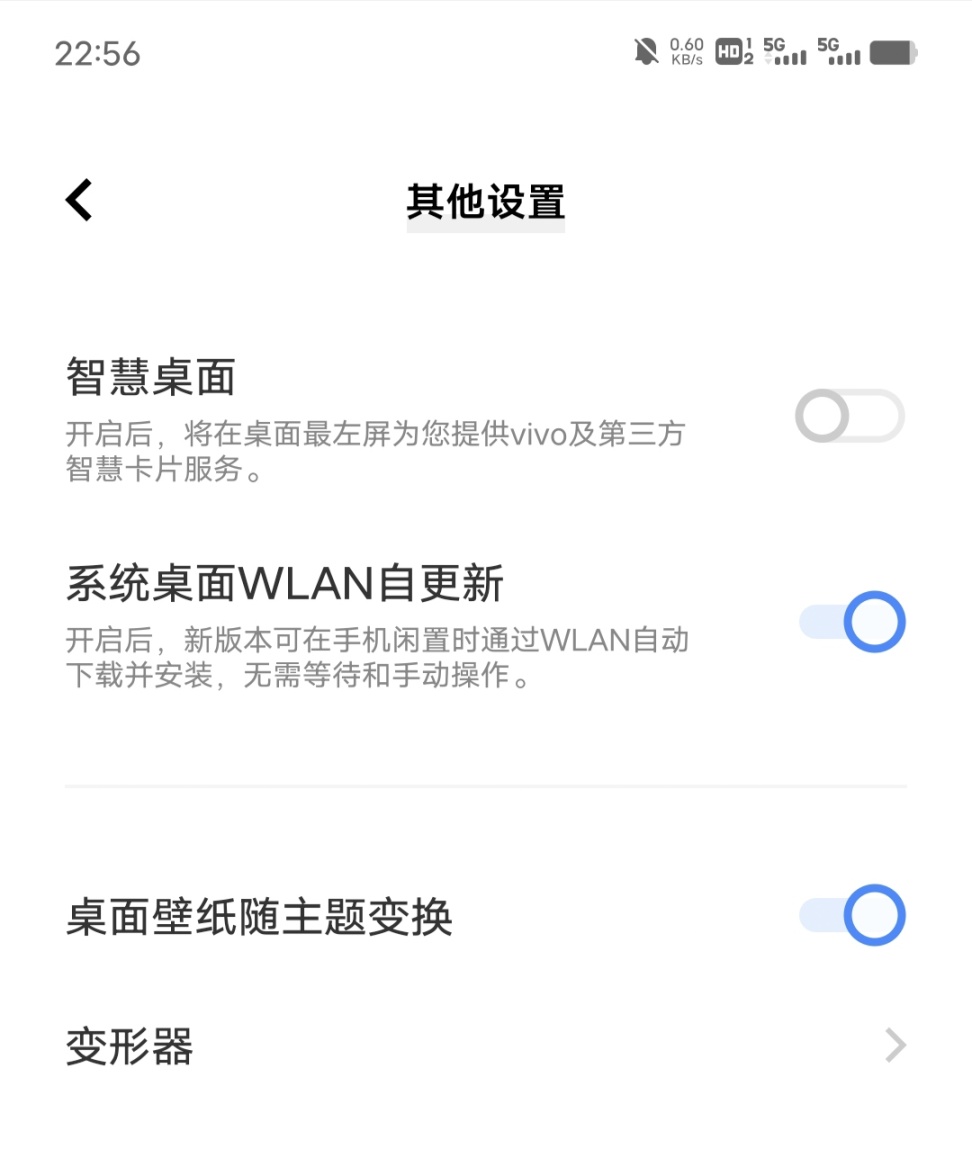Open the 变形器 settings row
Viewport: 972px width, 1167px height.
click(486, 1046)
